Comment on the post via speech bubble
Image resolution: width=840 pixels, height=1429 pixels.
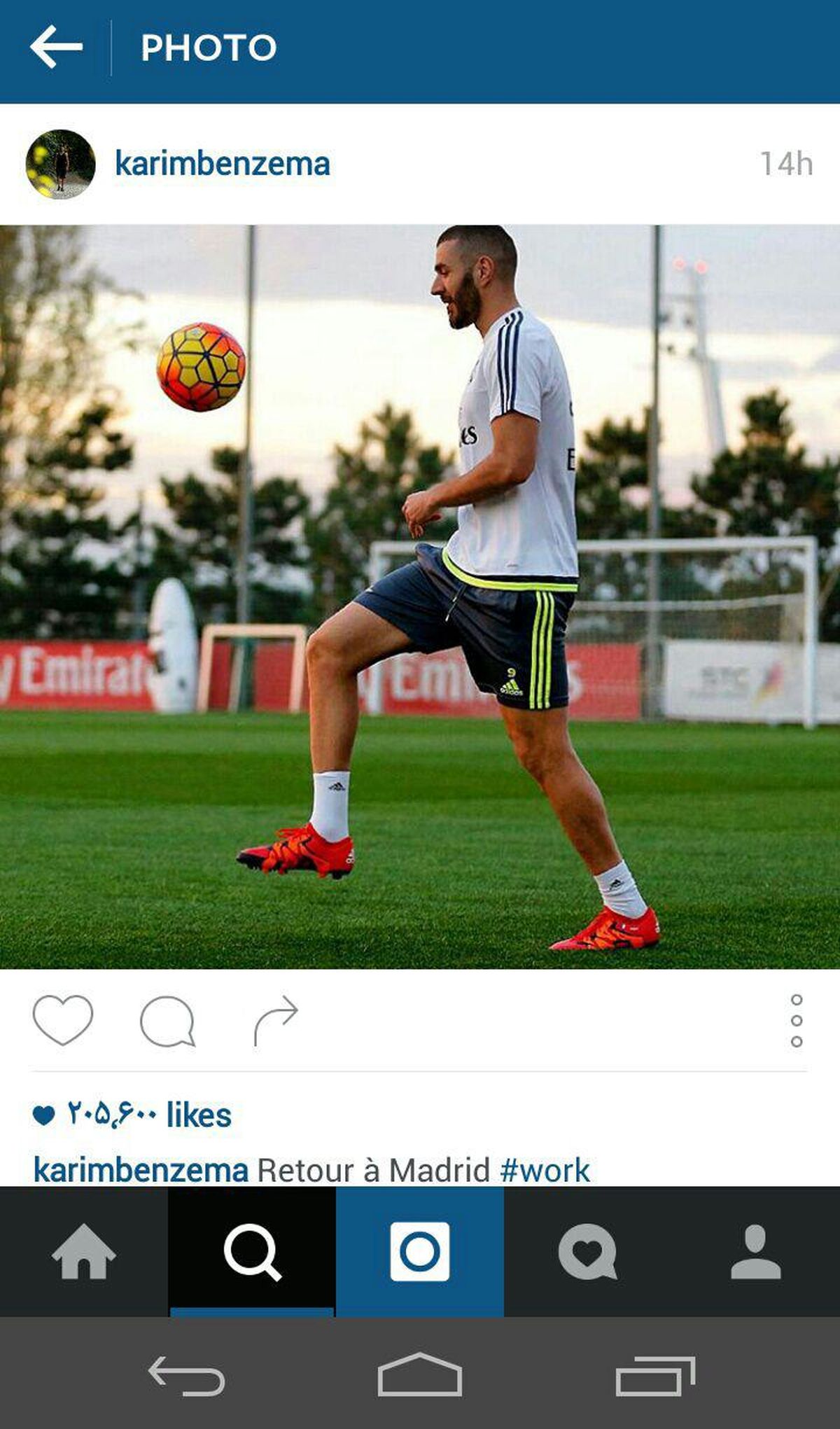167,1022
